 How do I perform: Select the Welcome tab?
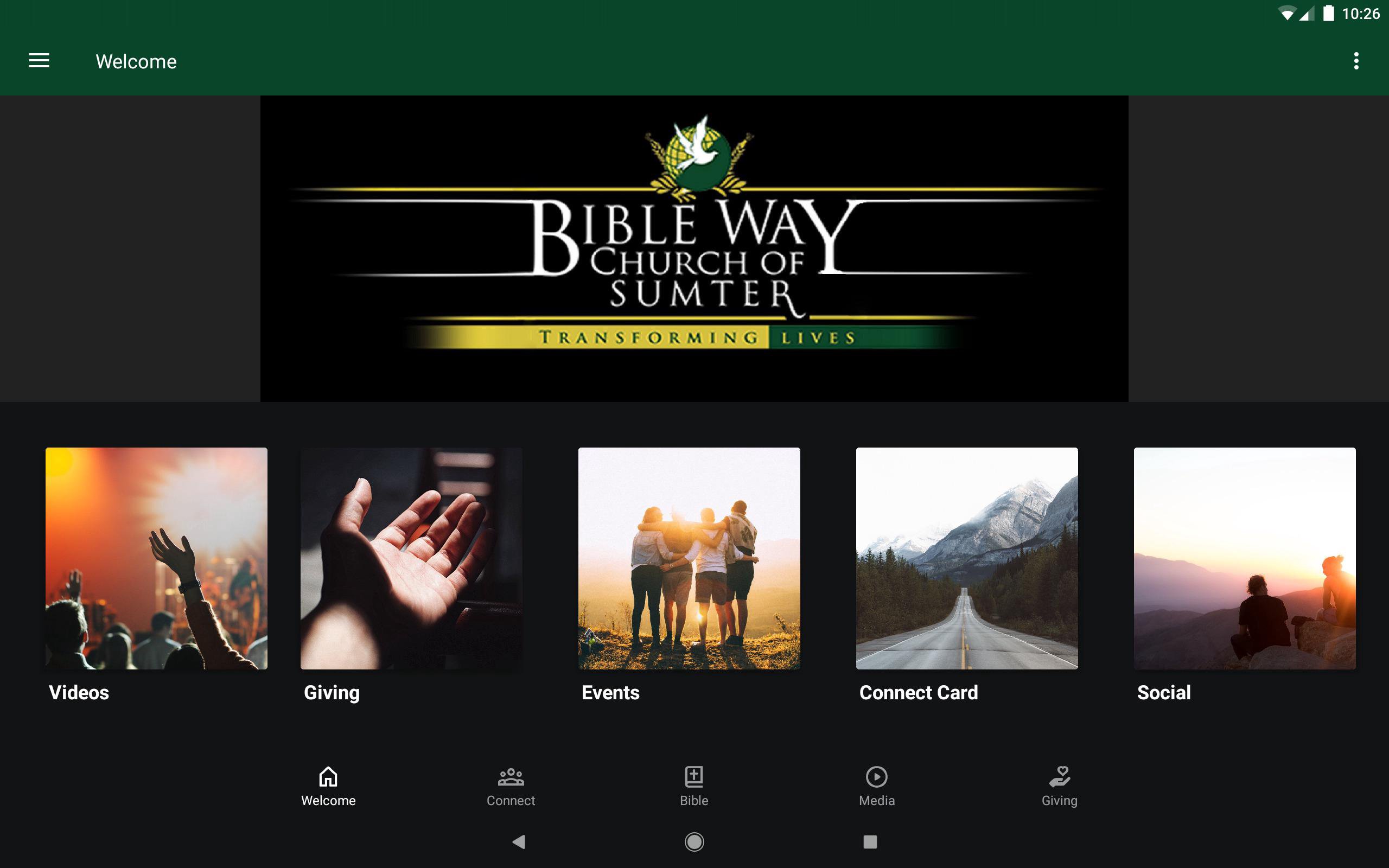point(328,787)
